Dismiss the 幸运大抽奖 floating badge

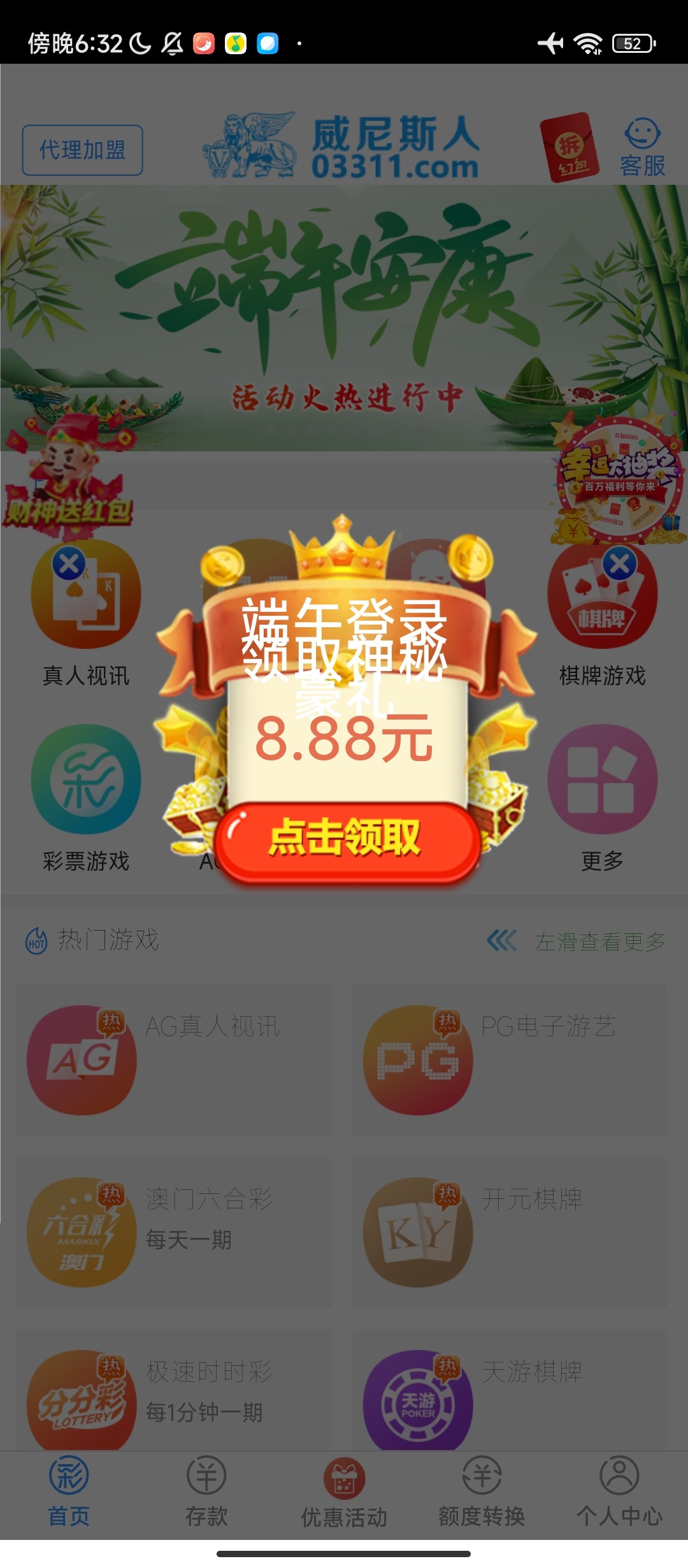(x=619, y=563)
